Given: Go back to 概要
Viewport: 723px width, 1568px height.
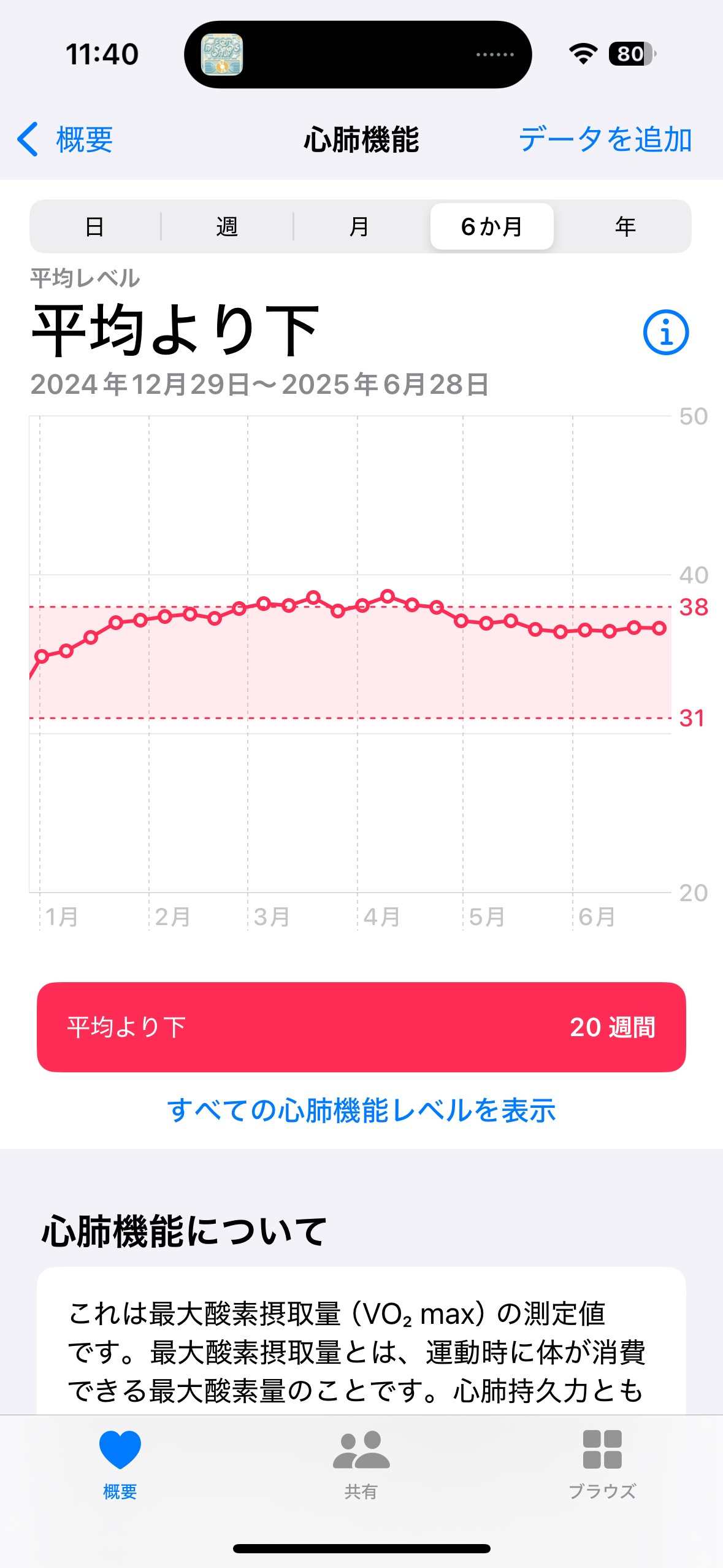Looking at the screenshot, I should click(65, 139).
